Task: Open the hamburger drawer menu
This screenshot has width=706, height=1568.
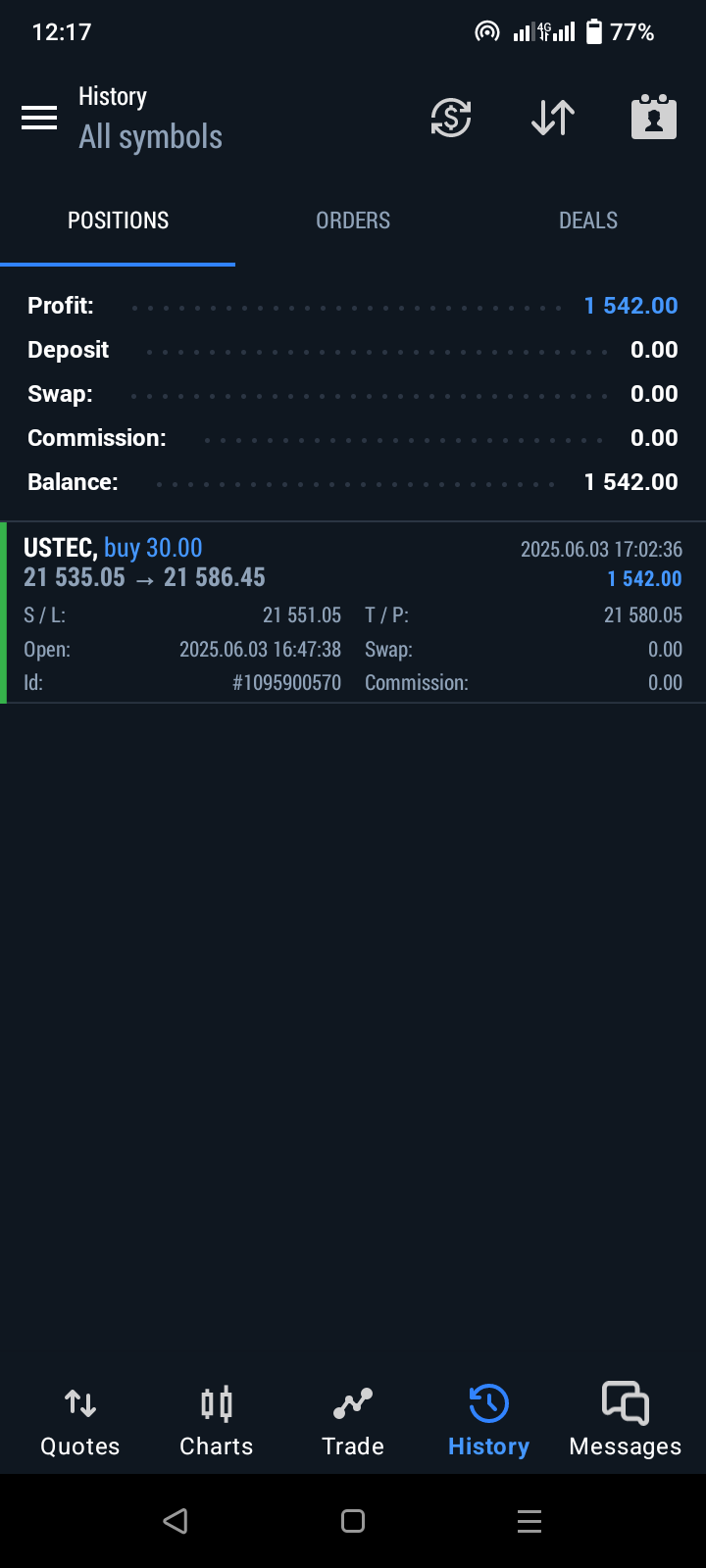Action: [x=39, y=119]
